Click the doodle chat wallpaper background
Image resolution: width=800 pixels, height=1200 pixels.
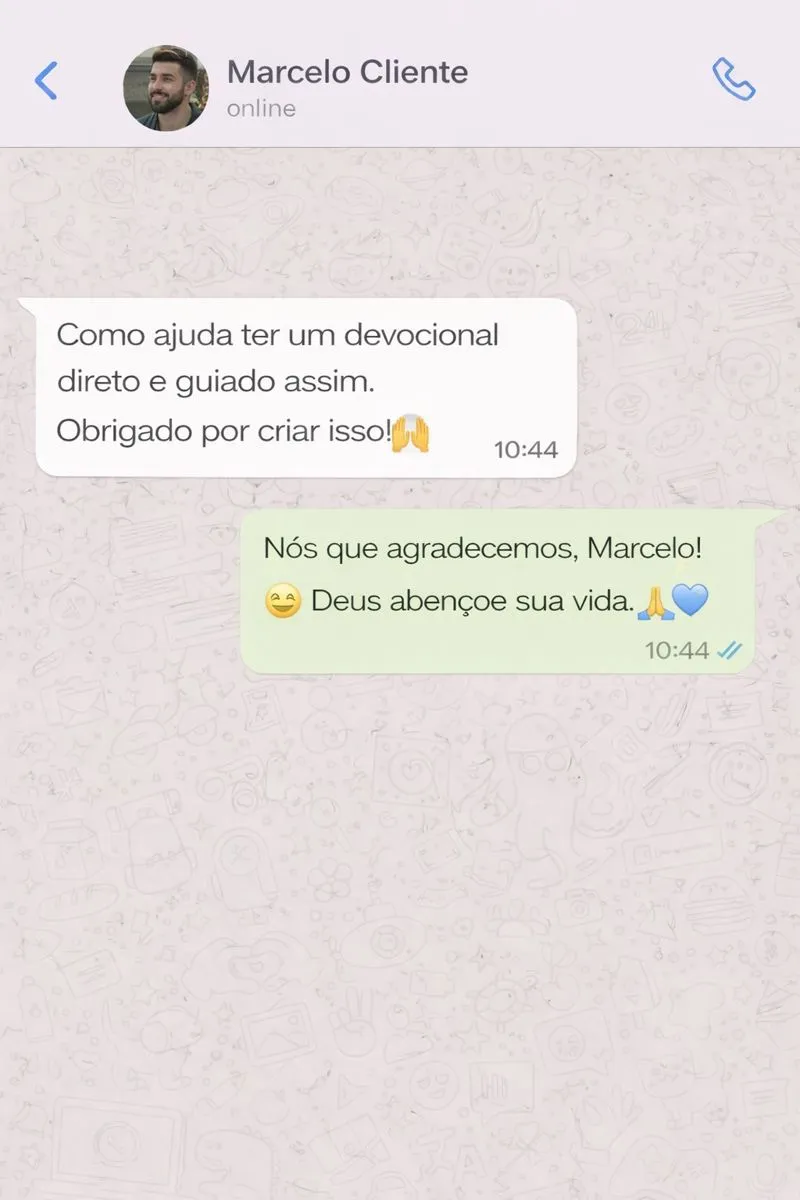400,900
